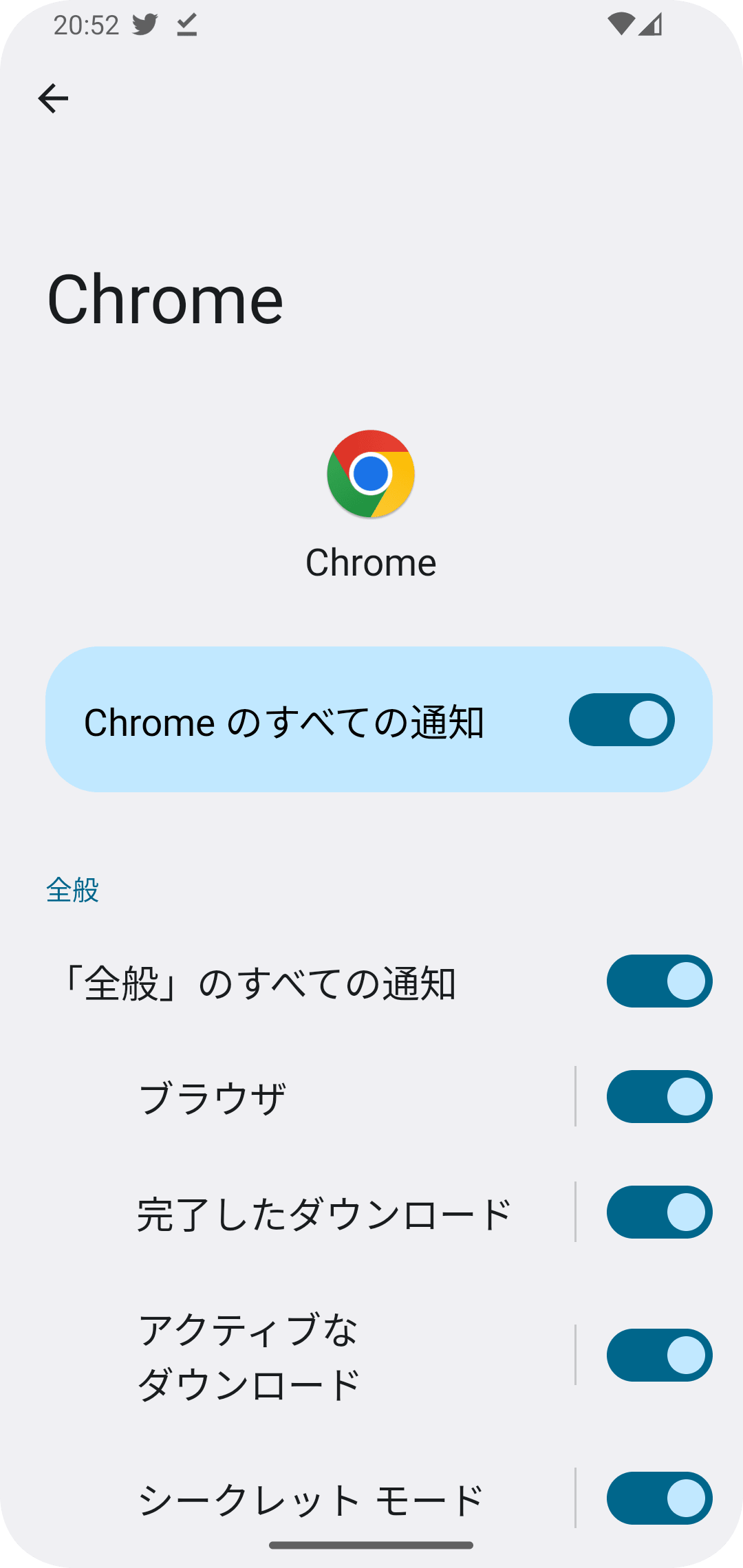This screenshot has height=1568, width=743.
Task: Disable 「全般」のすべての通知 switch
Action: click(x=659, y=981)
